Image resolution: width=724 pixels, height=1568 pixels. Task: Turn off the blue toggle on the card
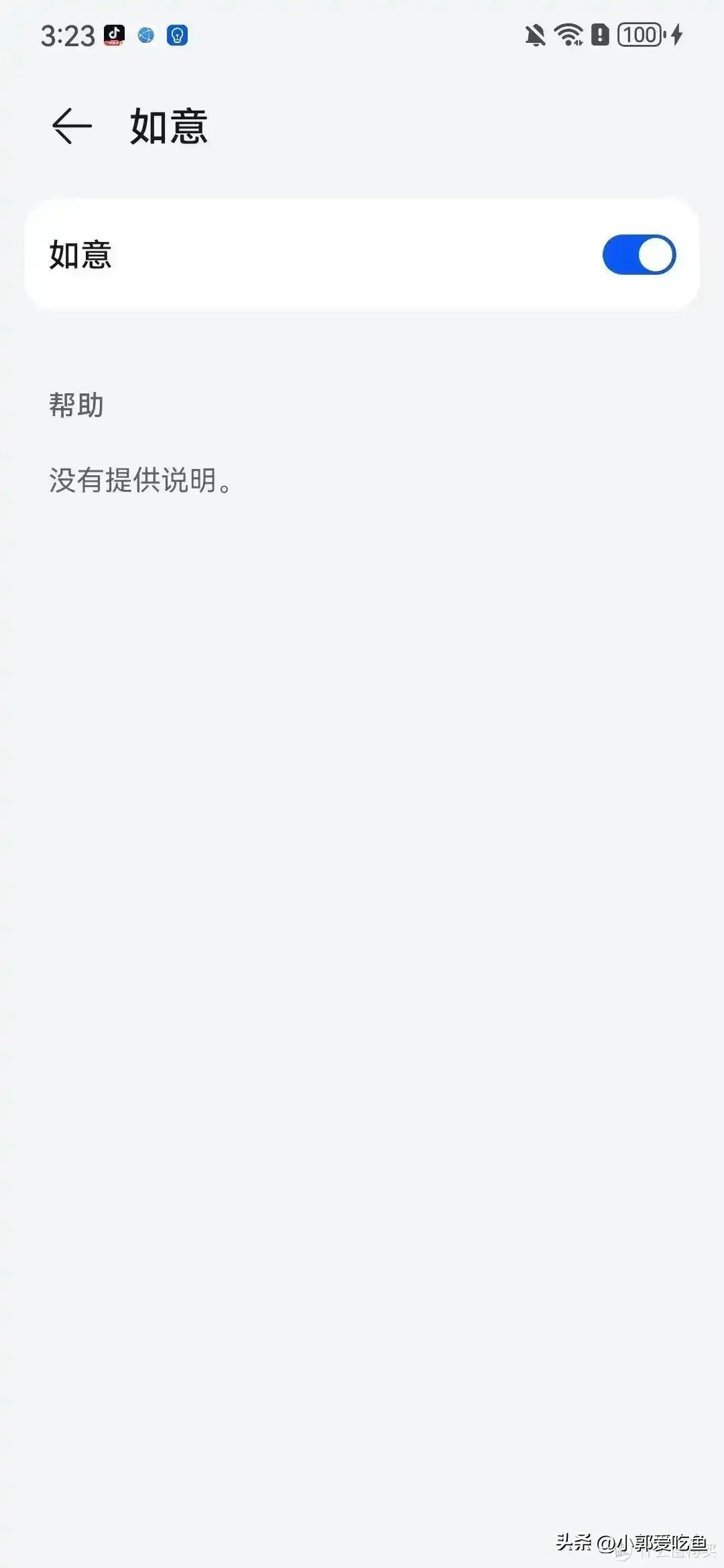[x=638, y=255]
